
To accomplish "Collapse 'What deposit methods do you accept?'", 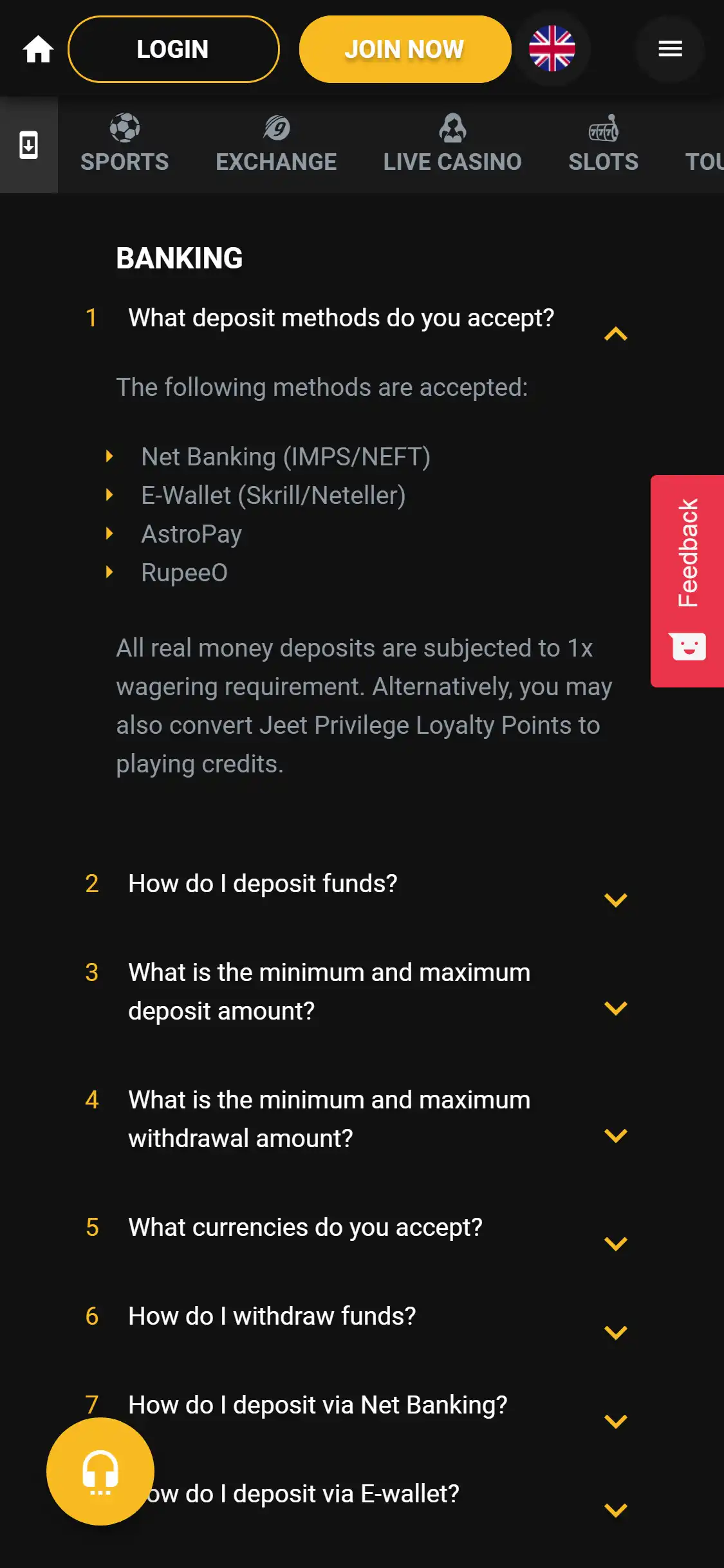I will click(x=615, y=333).
